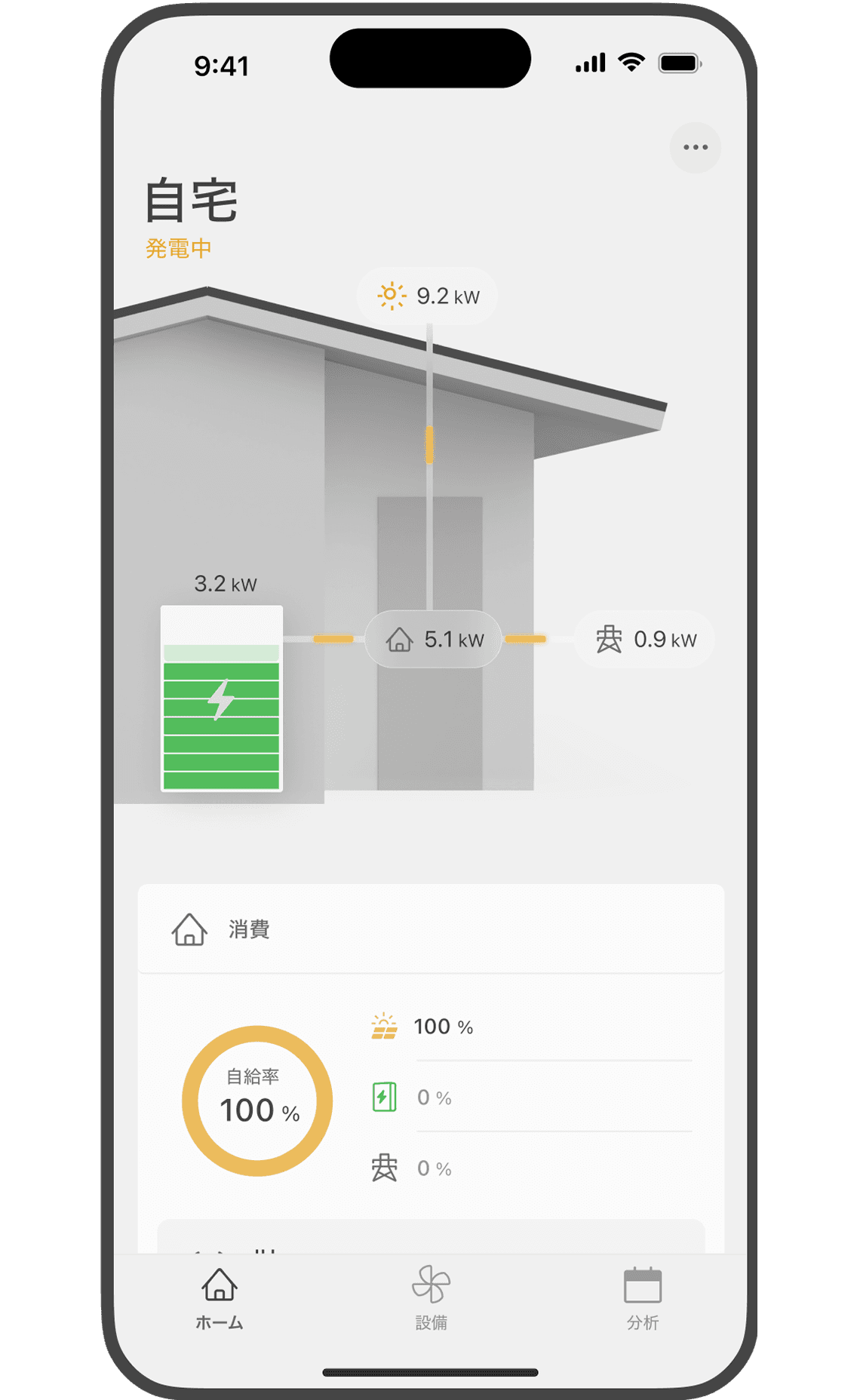857x1400 pixels.
Task: Open the three-dot overflow menu
Action: click(695, 148)
